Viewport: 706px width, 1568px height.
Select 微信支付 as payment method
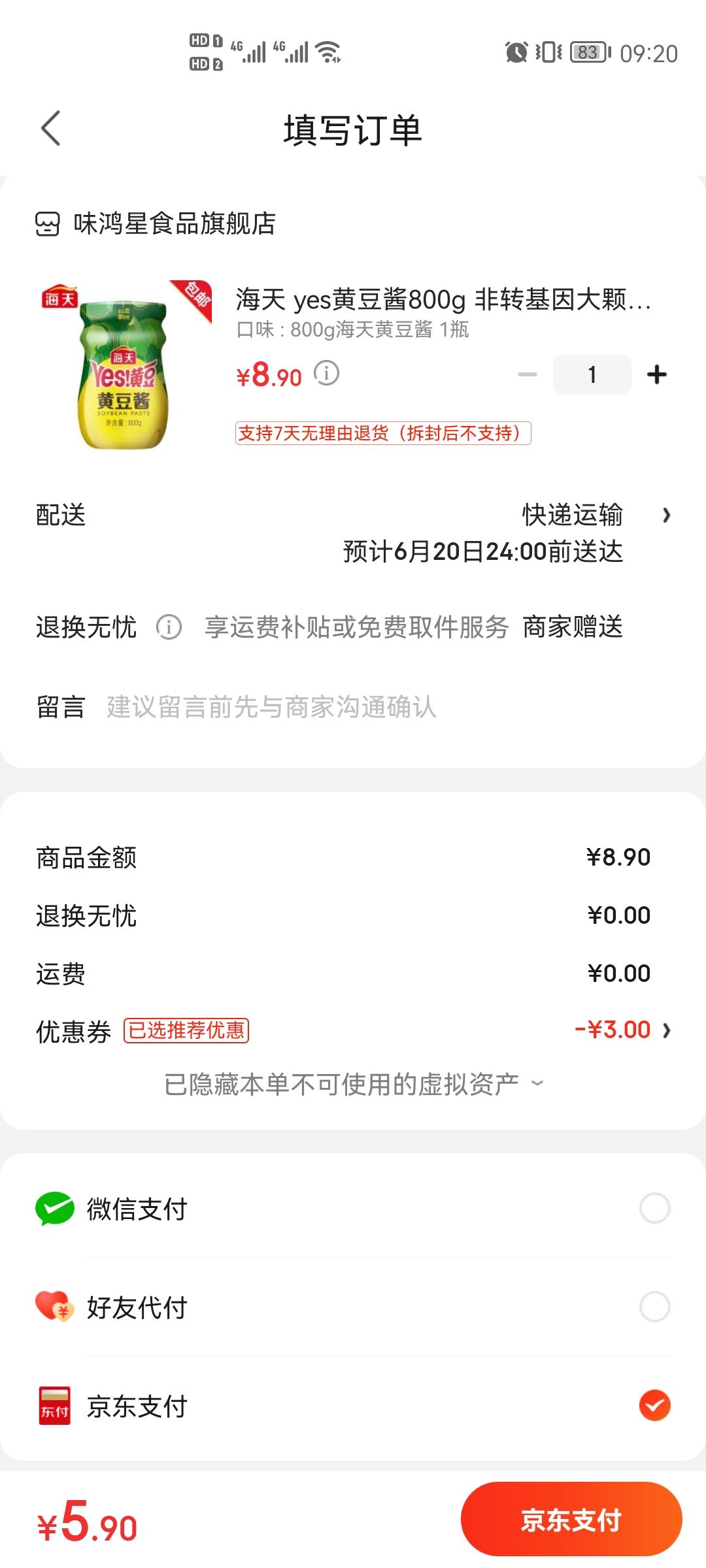(353, 1209)
